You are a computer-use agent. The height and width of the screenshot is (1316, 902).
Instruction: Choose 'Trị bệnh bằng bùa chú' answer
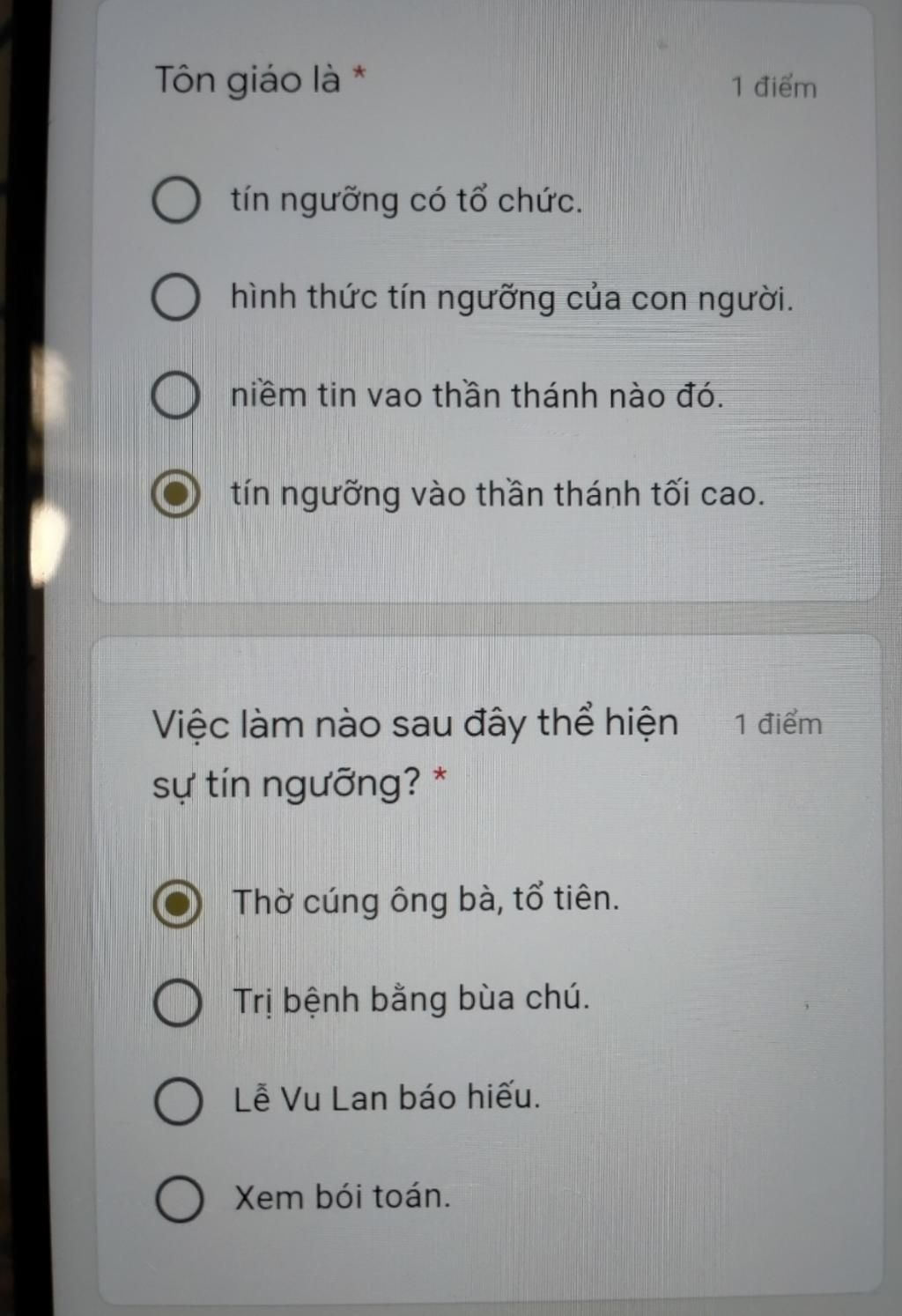point(178,1002)
